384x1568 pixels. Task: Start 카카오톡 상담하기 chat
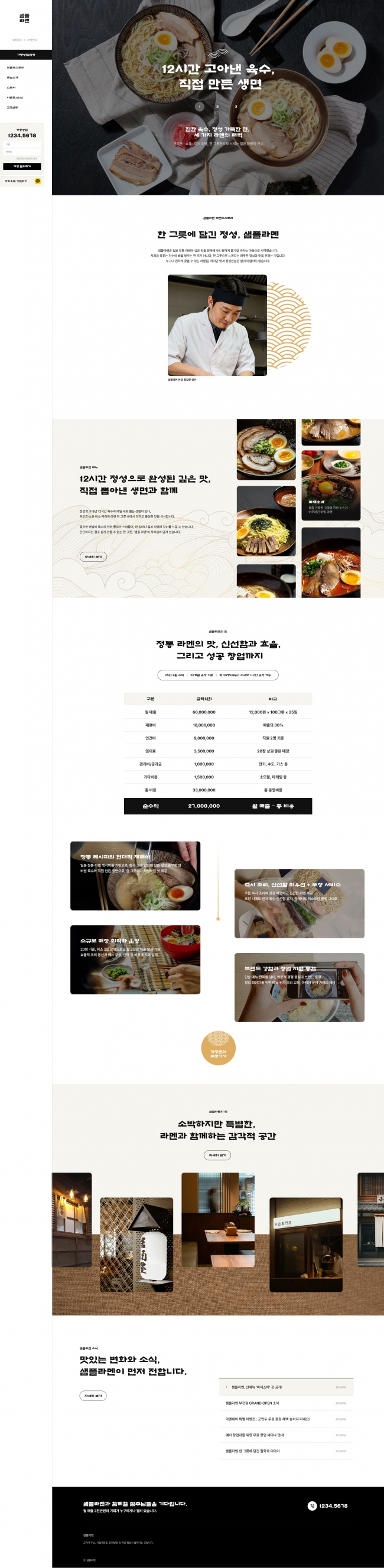click(22, 181)
